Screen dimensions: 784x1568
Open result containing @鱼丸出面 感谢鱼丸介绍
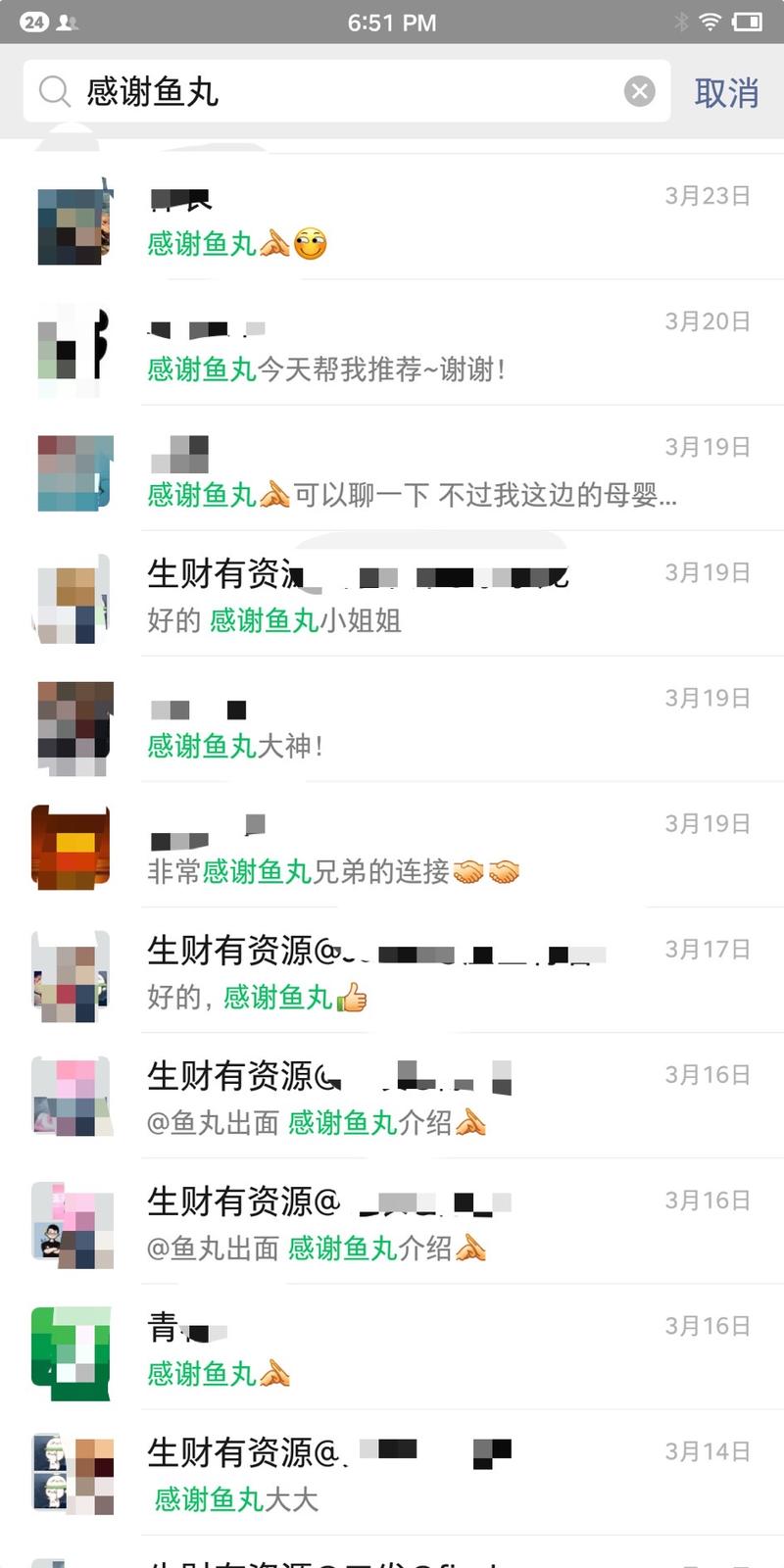tap(392, 1096)
